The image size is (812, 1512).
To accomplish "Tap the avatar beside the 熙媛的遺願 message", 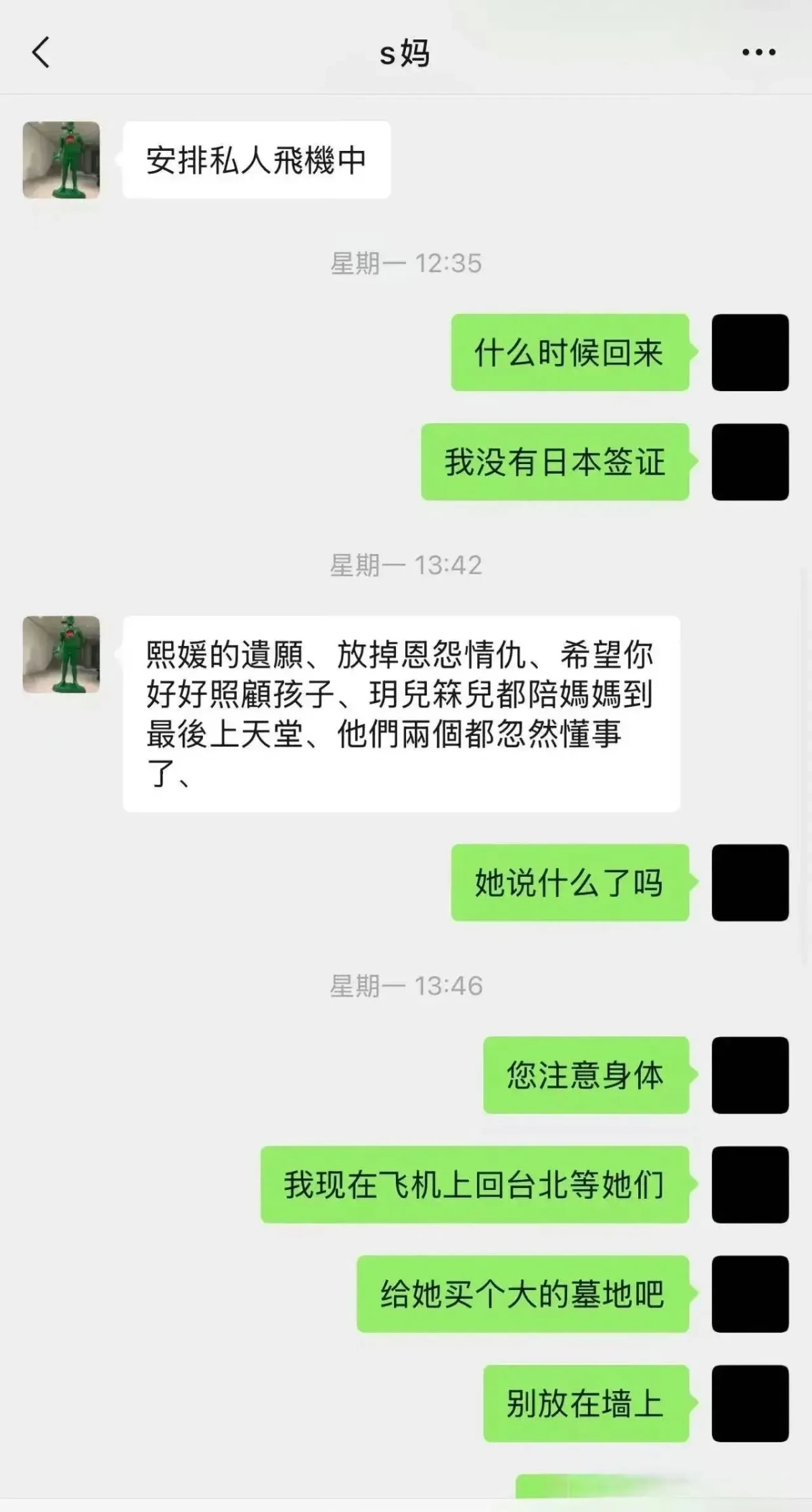I will tap(62, 654).
